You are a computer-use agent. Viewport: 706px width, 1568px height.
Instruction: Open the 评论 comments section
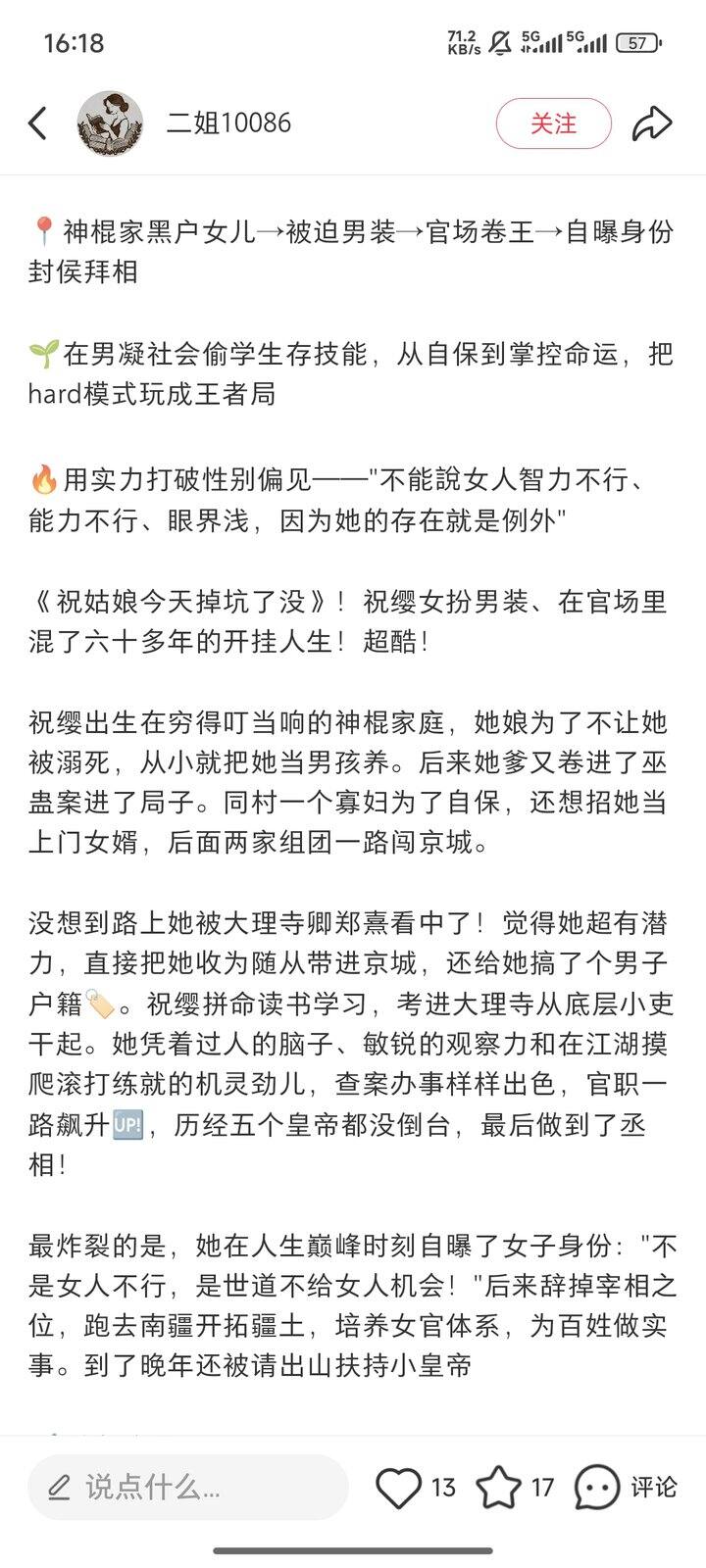click(x=626, y=1488)
